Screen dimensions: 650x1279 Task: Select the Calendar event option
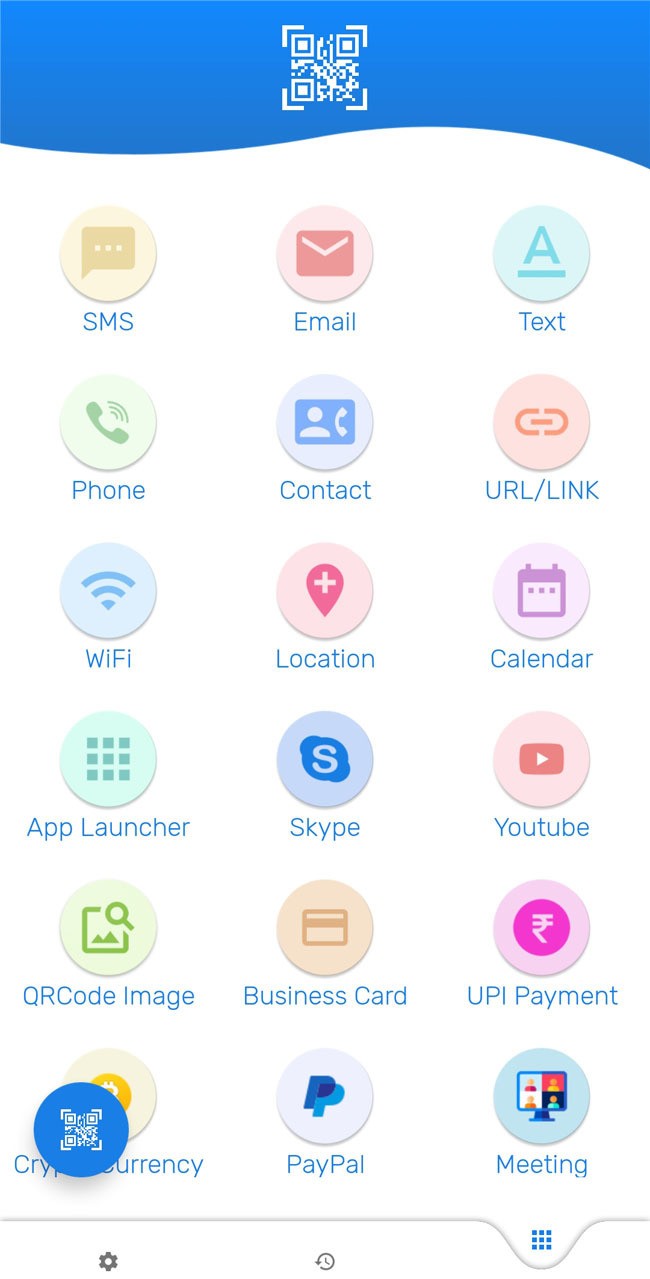(541, 591)
